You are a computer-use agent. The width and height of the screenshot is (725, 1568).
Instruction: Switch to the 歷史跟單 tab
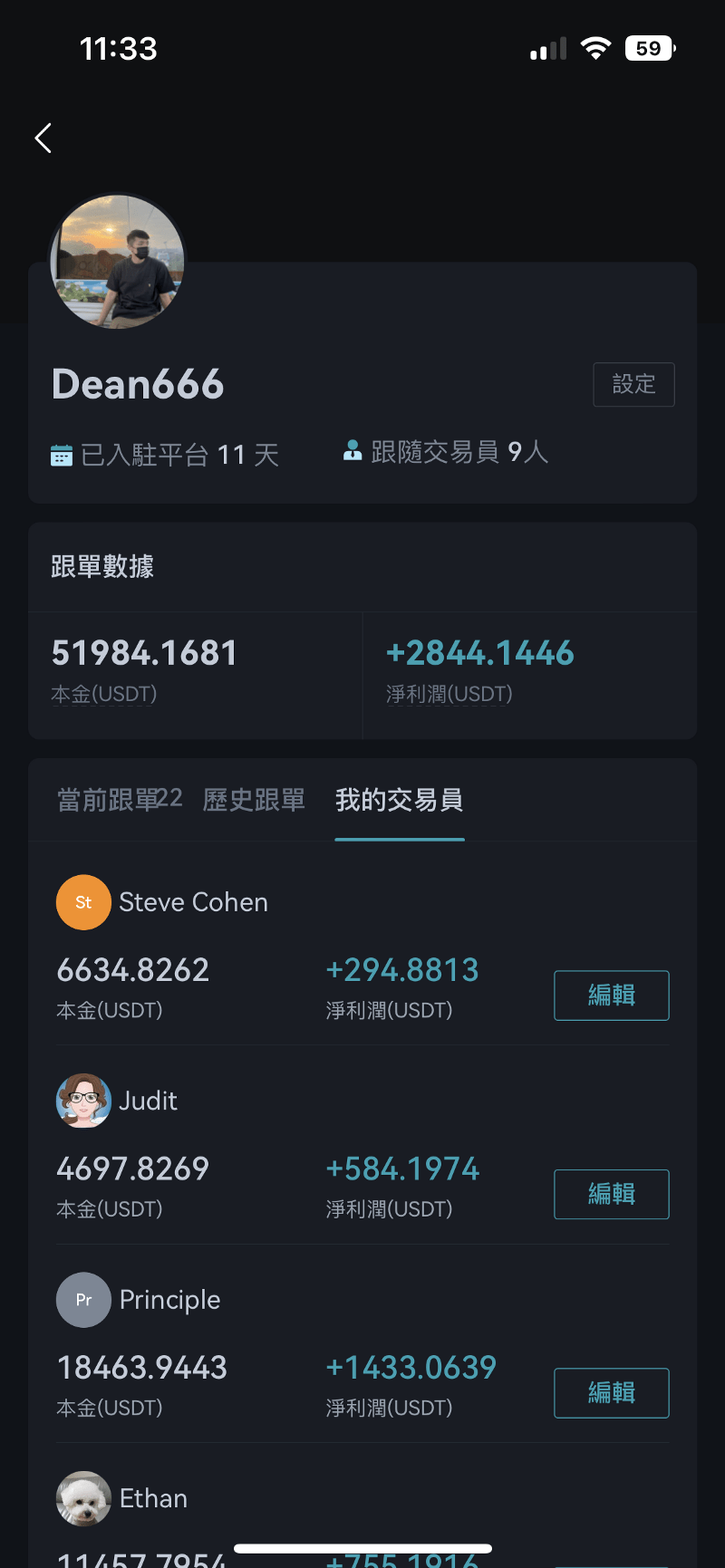253,801
